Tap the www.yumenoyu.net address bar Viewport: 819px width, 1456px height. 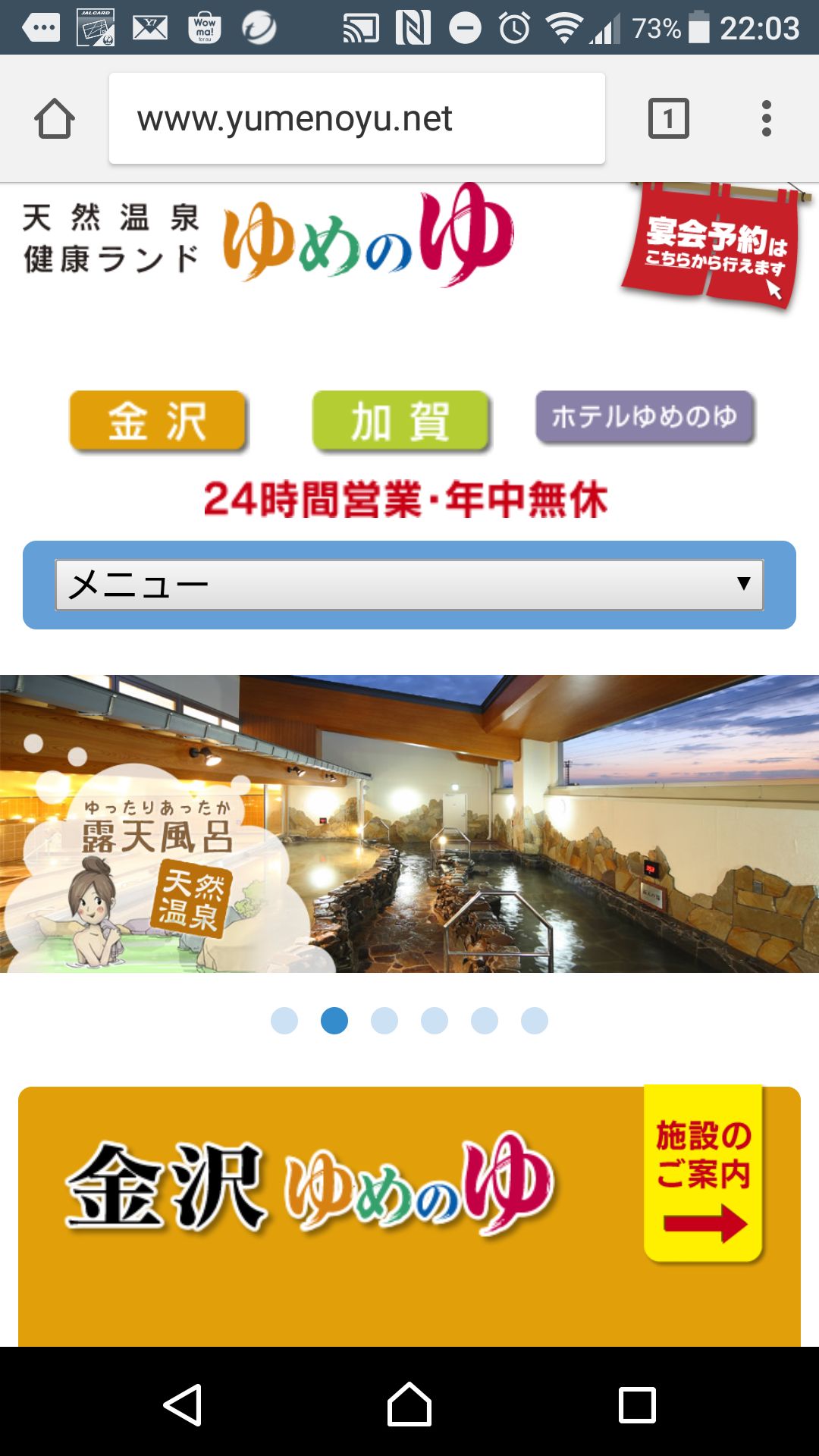coord(357,118)
